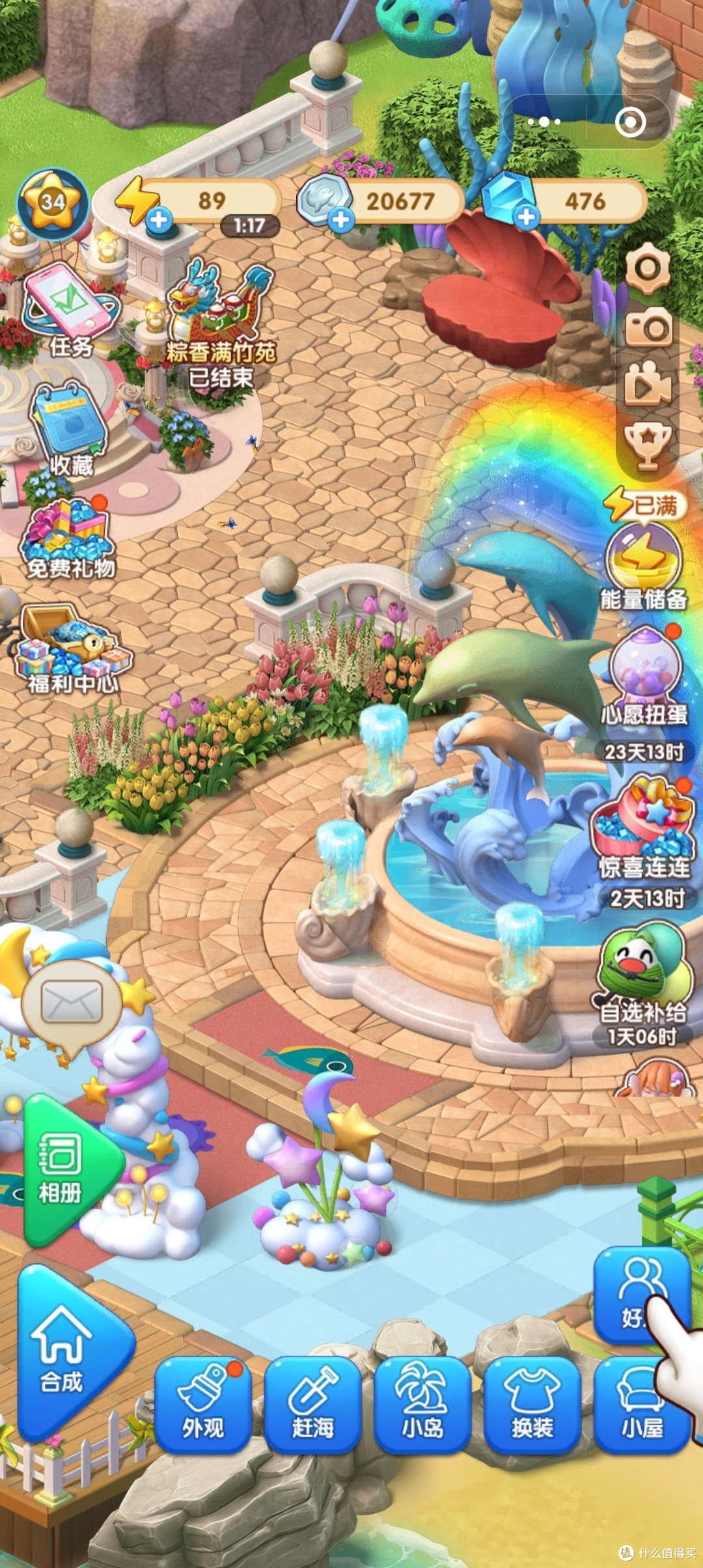Add energy with the lightning plus button
Screen dimensions: 703x1568
[x=158, y=219]
